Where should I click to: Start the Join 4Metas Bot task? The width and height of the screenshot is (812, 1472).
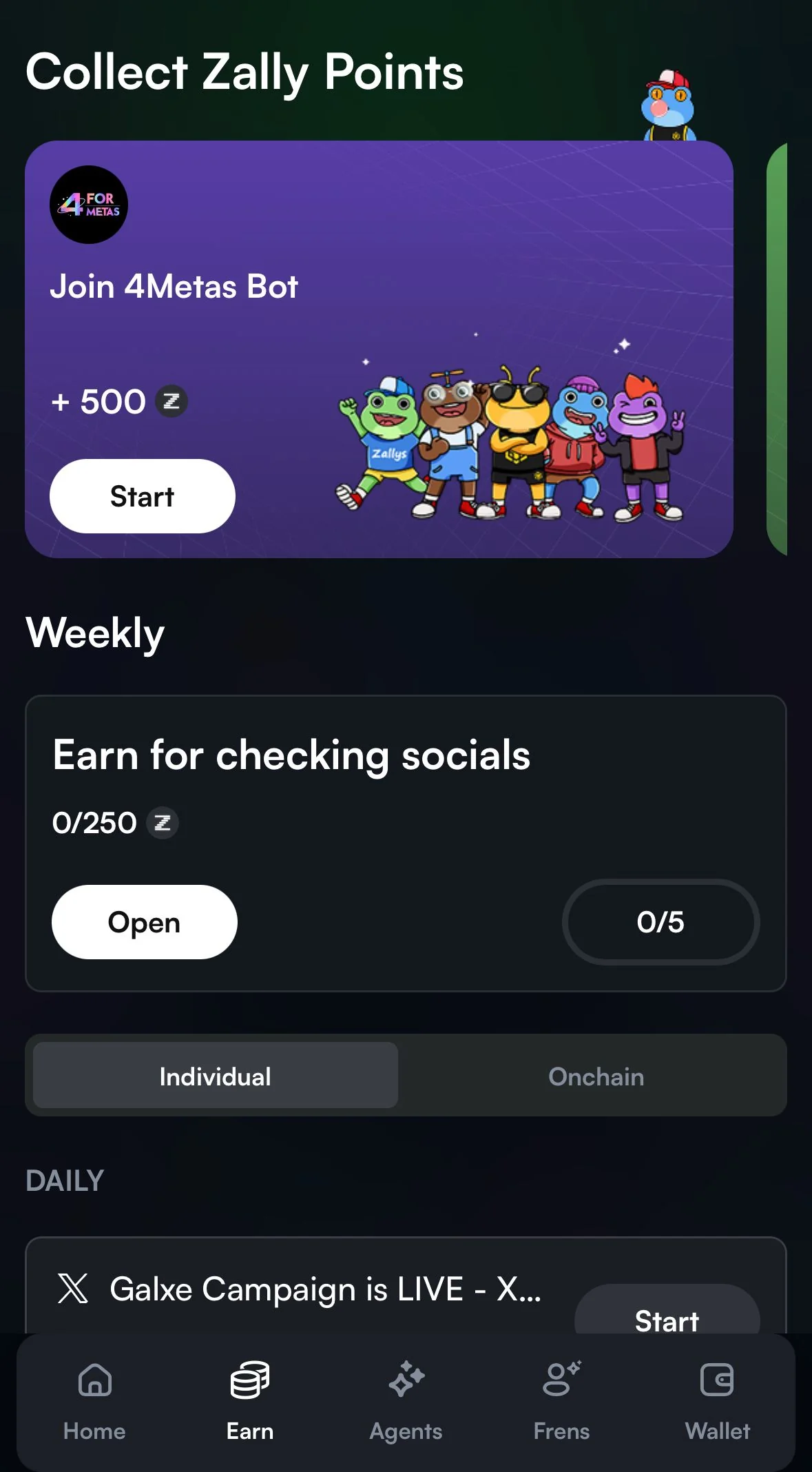pyautogui.click(x=143, y=496)
